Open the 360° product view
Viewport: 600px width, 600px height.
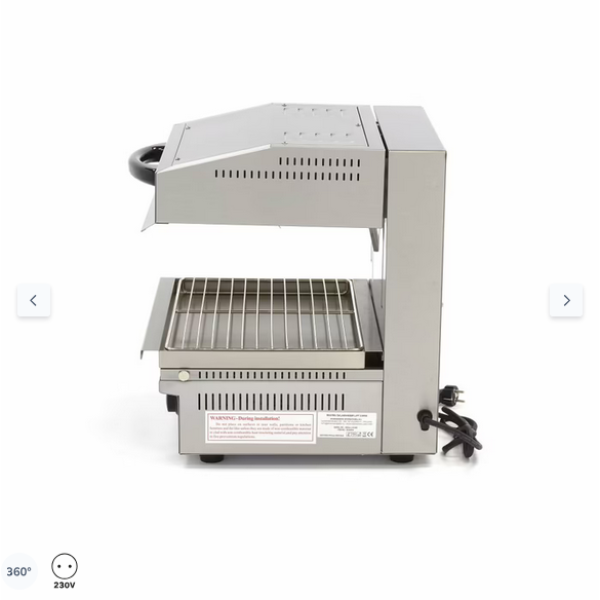pos(19,572)
